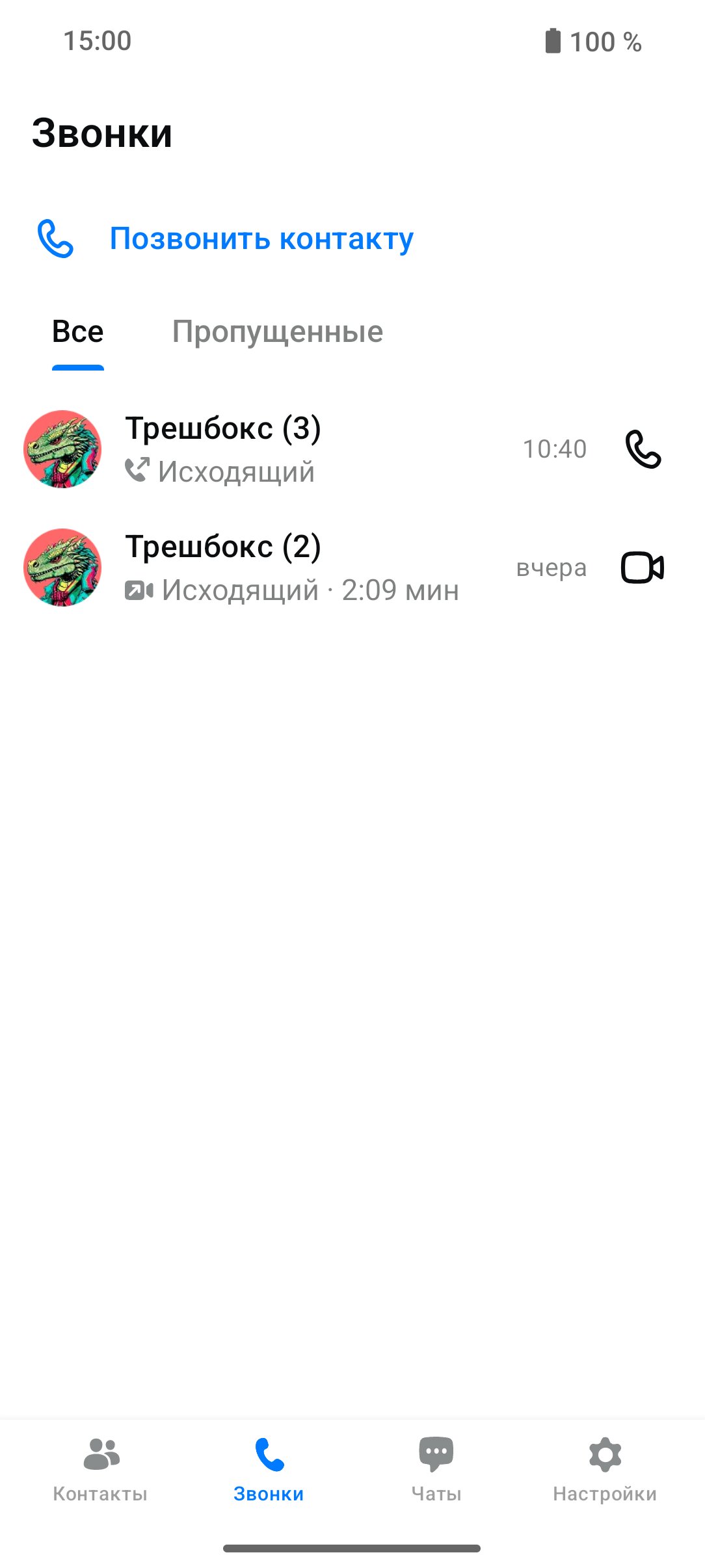705x1568 pixels.
Task: Call Трешбокс with the phone icon
Action: (x=643, y=449)
